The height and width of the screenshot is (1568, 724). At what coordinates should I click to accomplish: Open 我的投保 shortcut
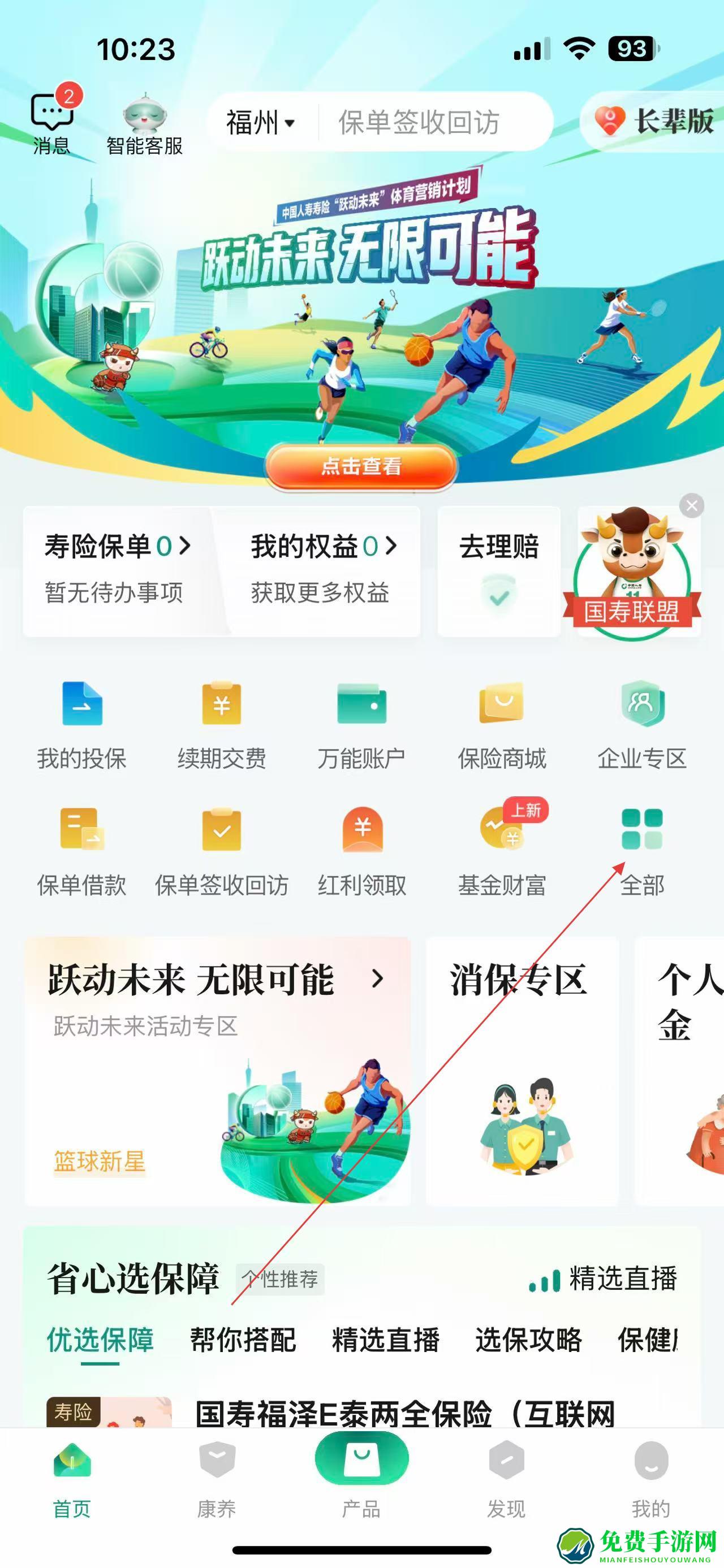click(81, 724)
